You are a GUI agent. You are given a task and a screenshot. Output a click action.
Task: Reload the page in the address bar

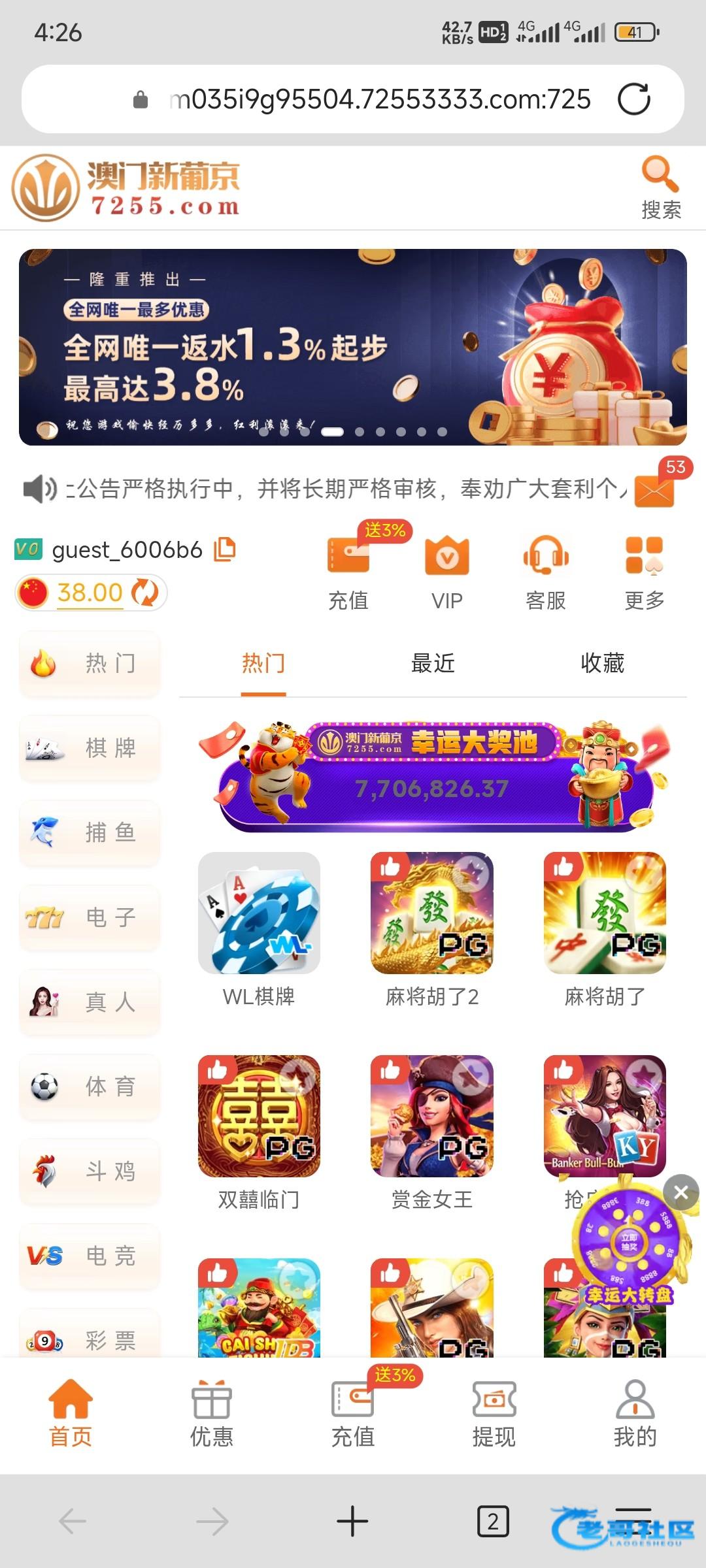point(633,99)
